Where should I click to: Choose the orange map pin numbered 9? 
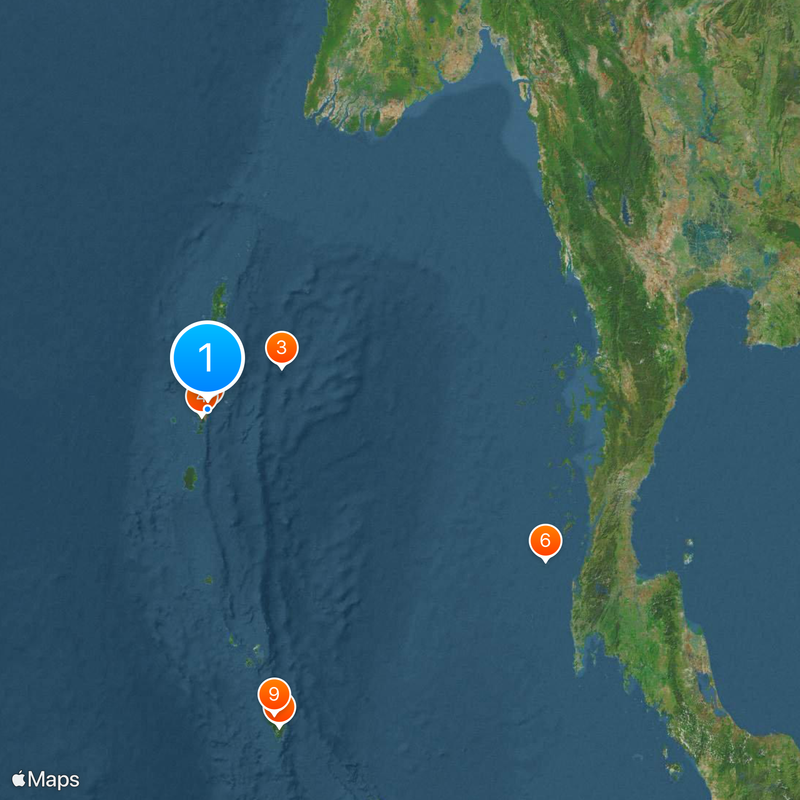[x=273, y=693]
